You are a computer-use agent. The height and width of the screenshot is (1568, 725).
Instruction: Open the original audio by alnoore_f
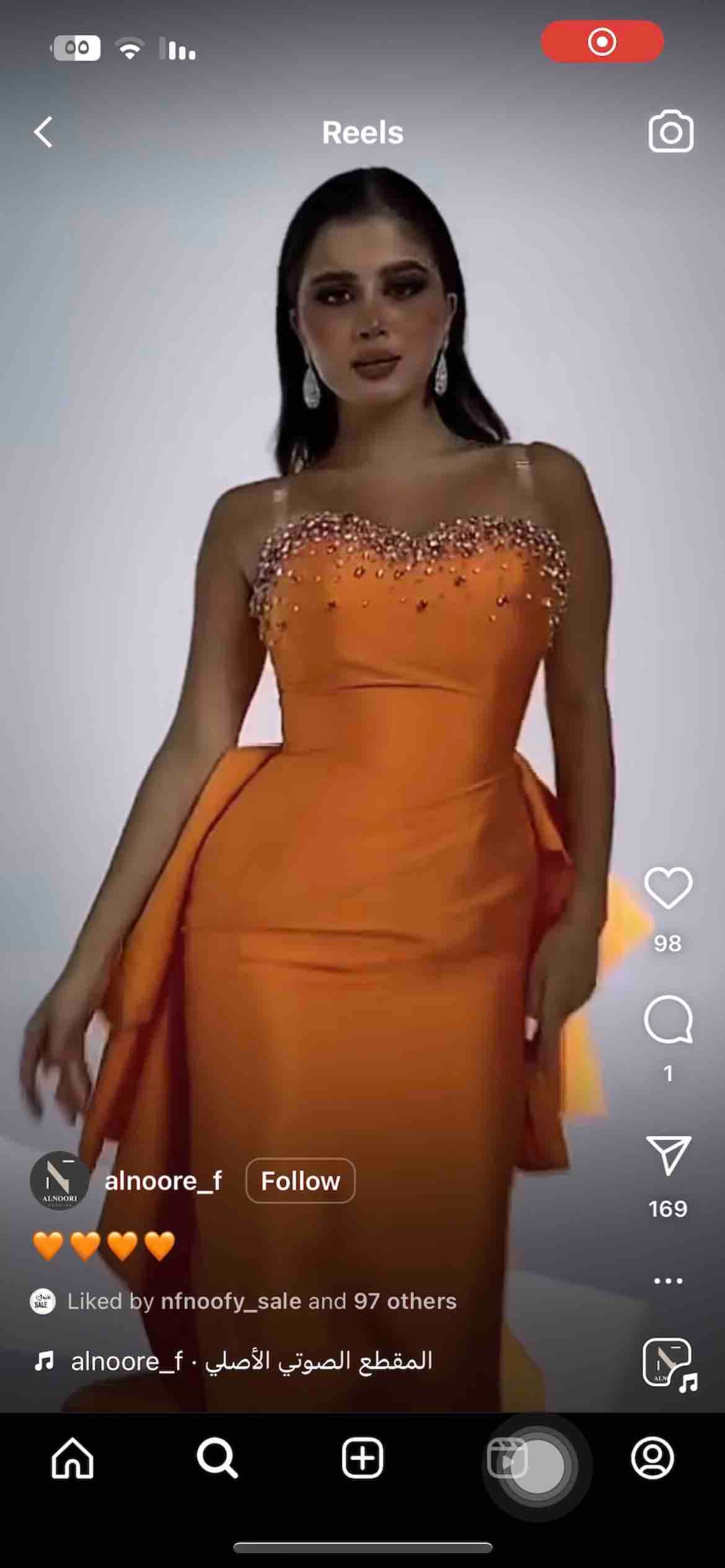(251, 1361)
